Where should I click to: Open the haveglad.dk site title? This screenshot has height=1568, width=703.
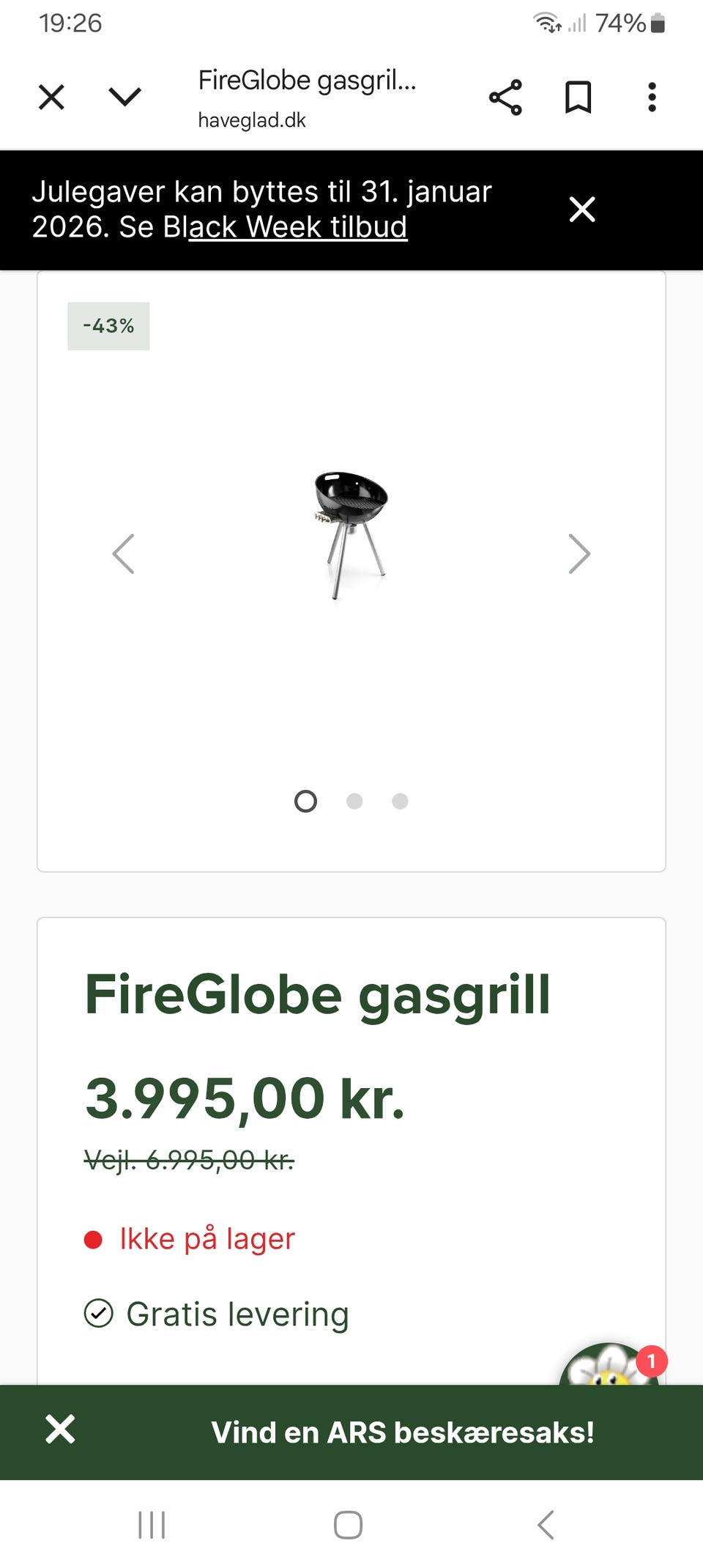click(x=252, y=119)
